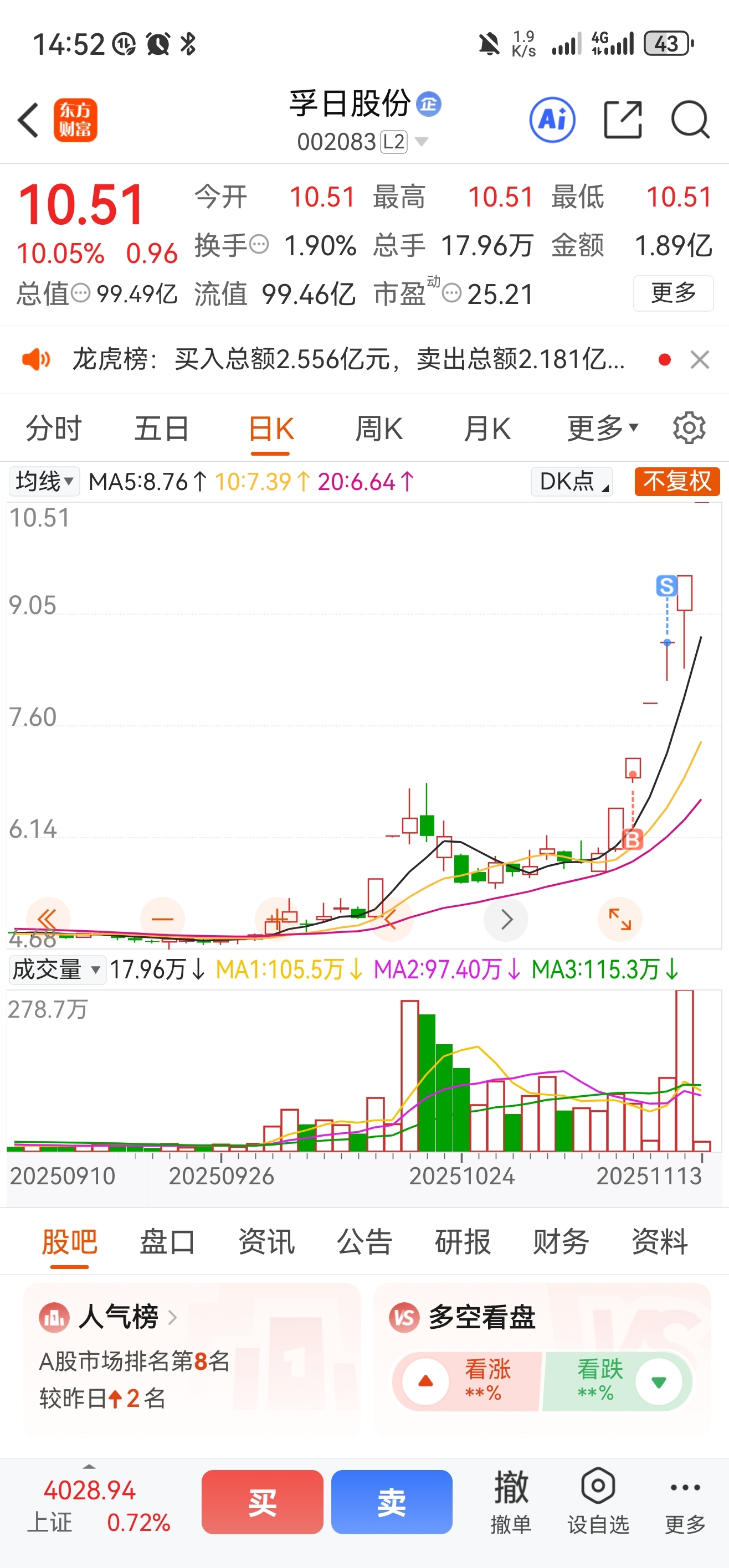Share this stock page
729x1568 pixels.
click(x=623, y=120)
